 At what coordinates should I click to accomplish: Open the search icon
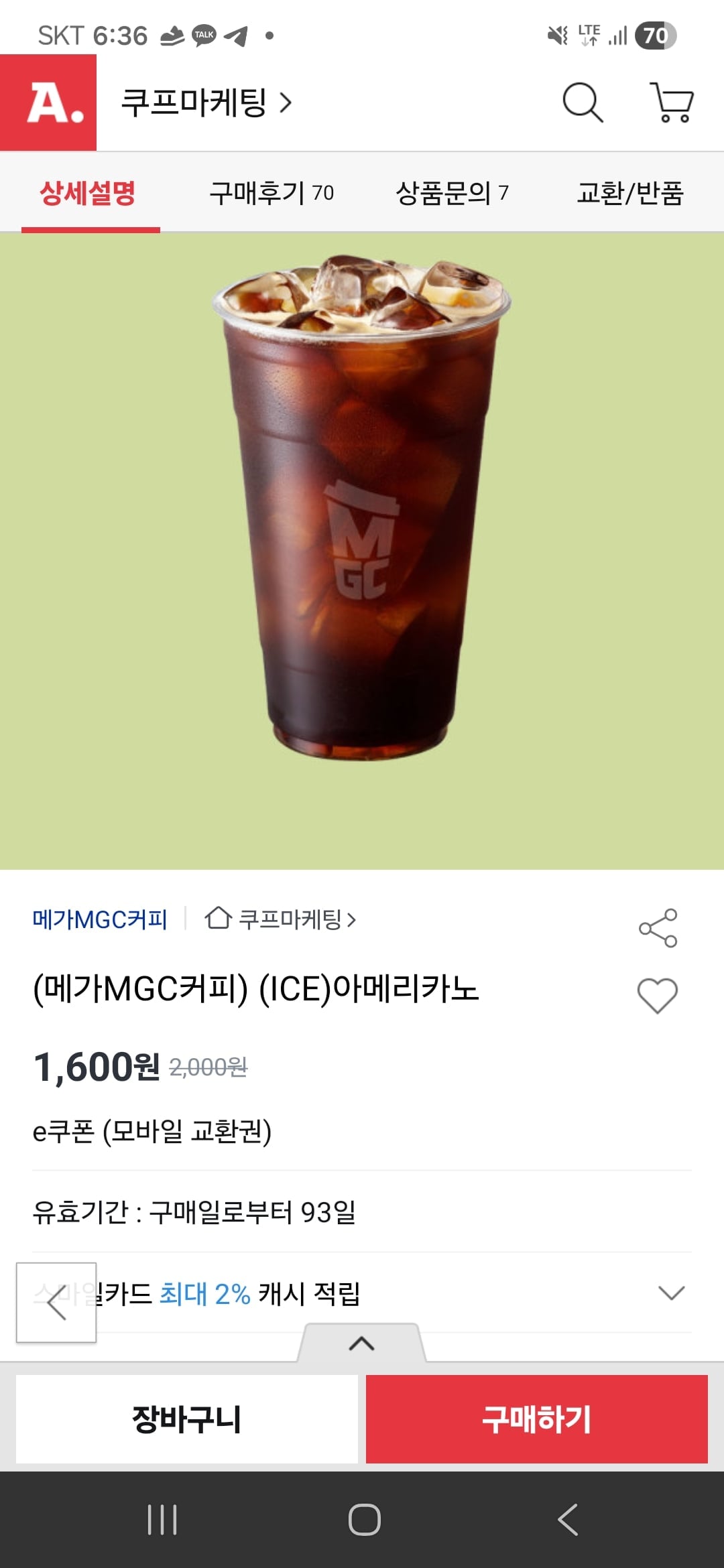click(x=582, y=103)
